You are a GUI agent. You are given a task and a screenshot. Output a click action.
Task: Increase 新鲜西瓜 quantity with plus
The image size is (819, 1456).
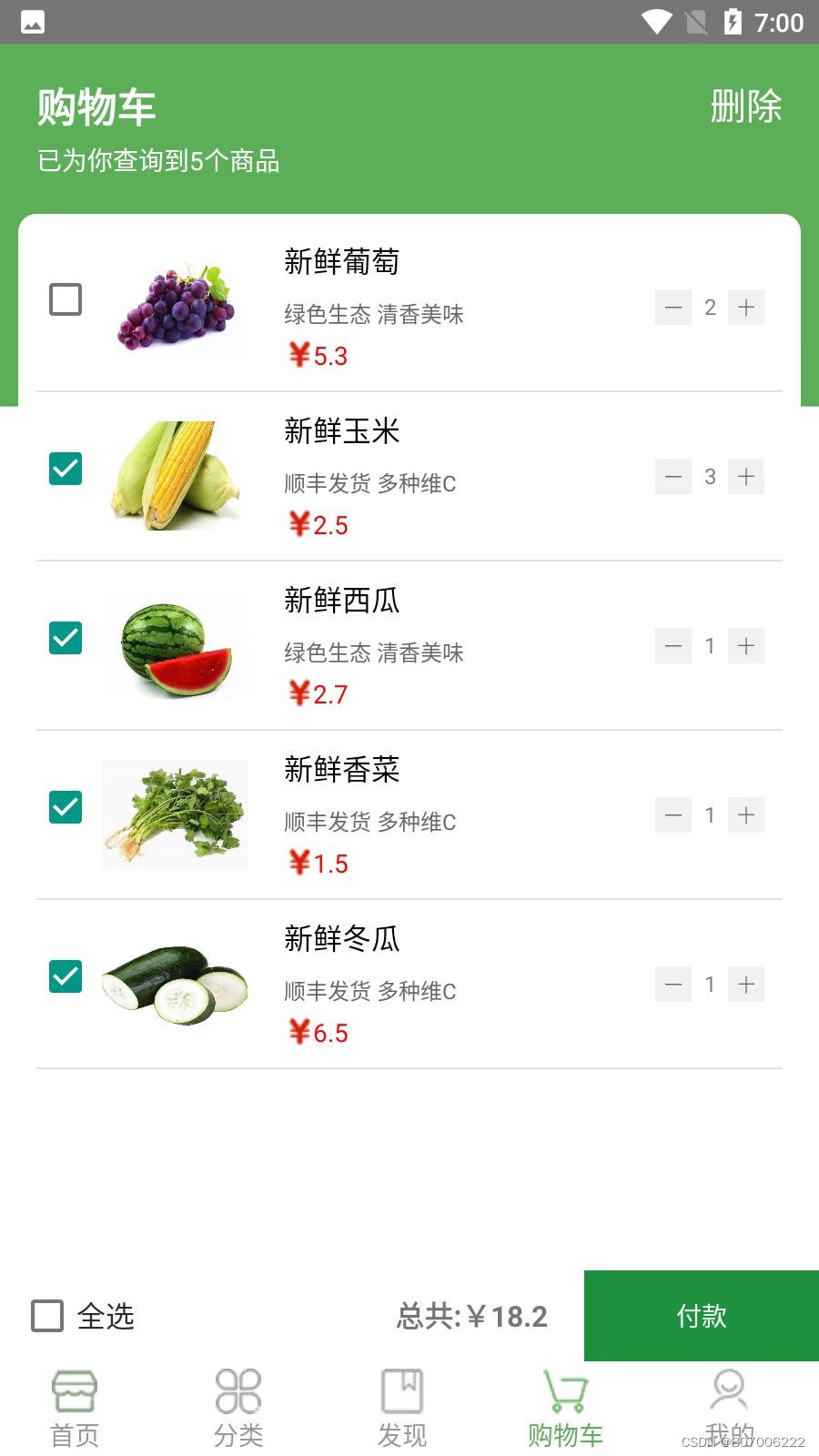[746, 646]
